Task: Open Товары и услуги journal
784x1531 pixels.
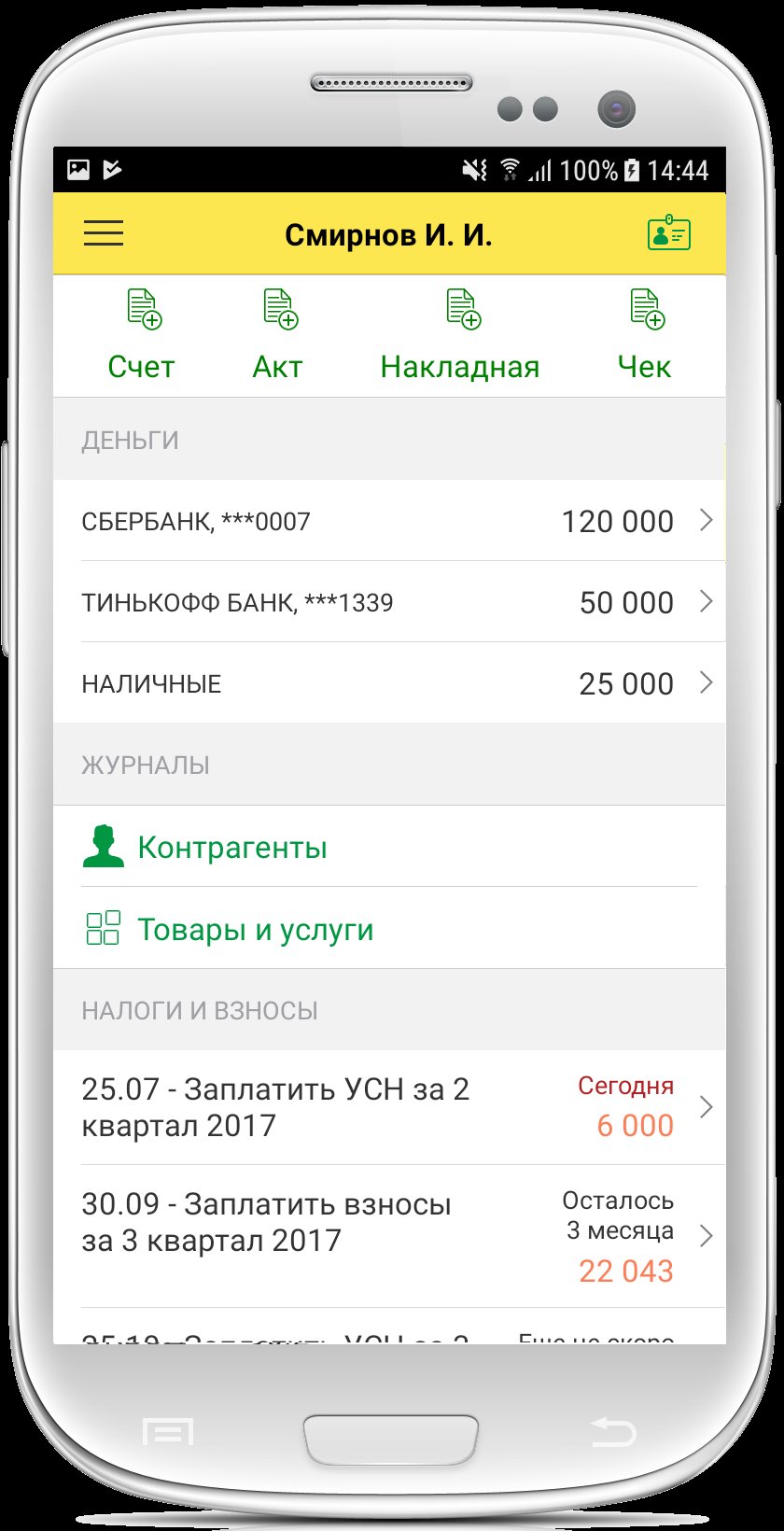Action: tap(389, 929)
